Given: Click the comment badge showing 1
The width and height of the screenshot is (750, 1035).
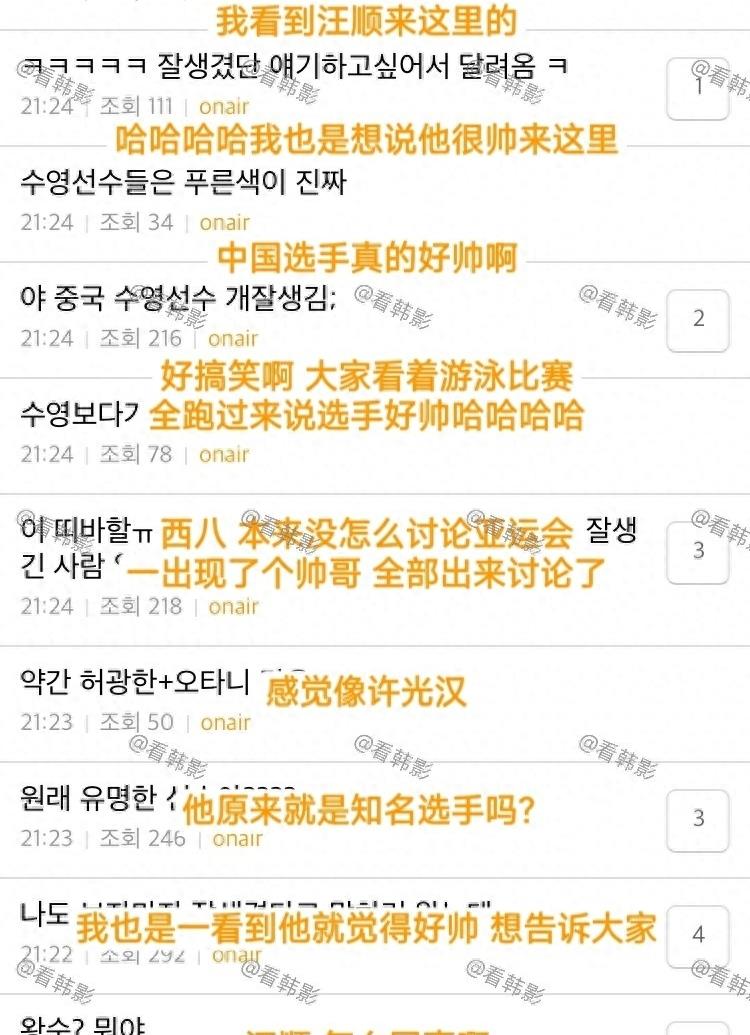Looking at the screenshot, I should click(x=697, y=90).
